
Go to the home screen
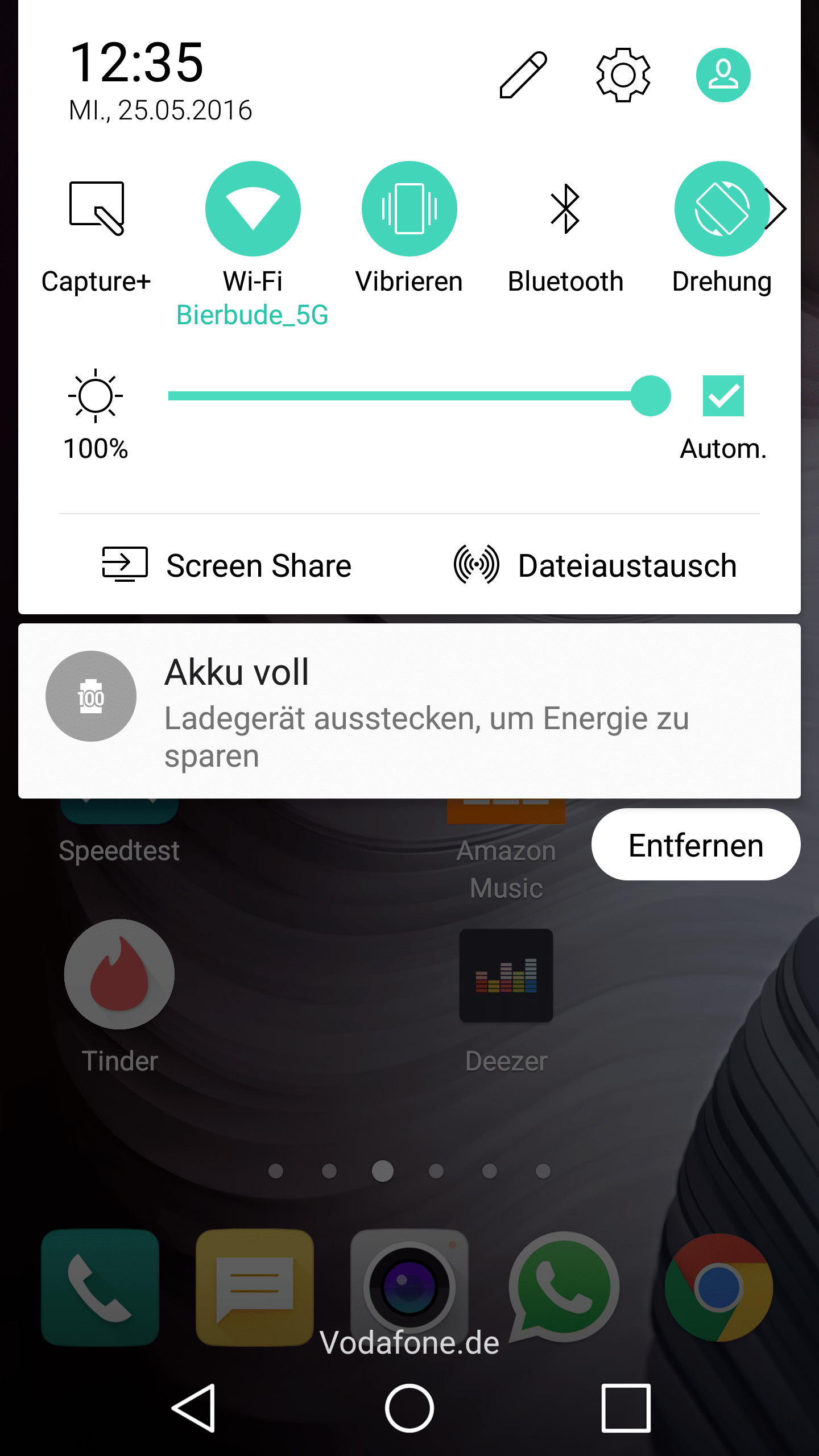409,1408
